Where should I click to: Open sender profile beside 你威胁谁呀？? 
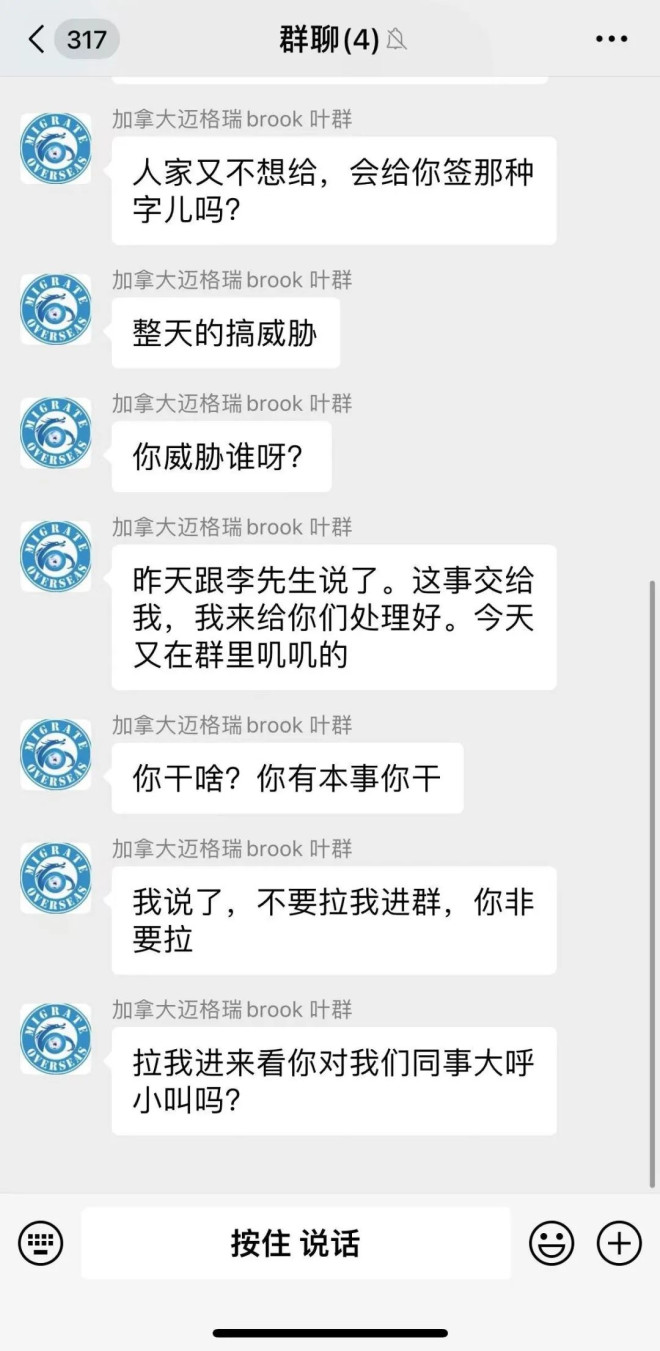(56, 434)
